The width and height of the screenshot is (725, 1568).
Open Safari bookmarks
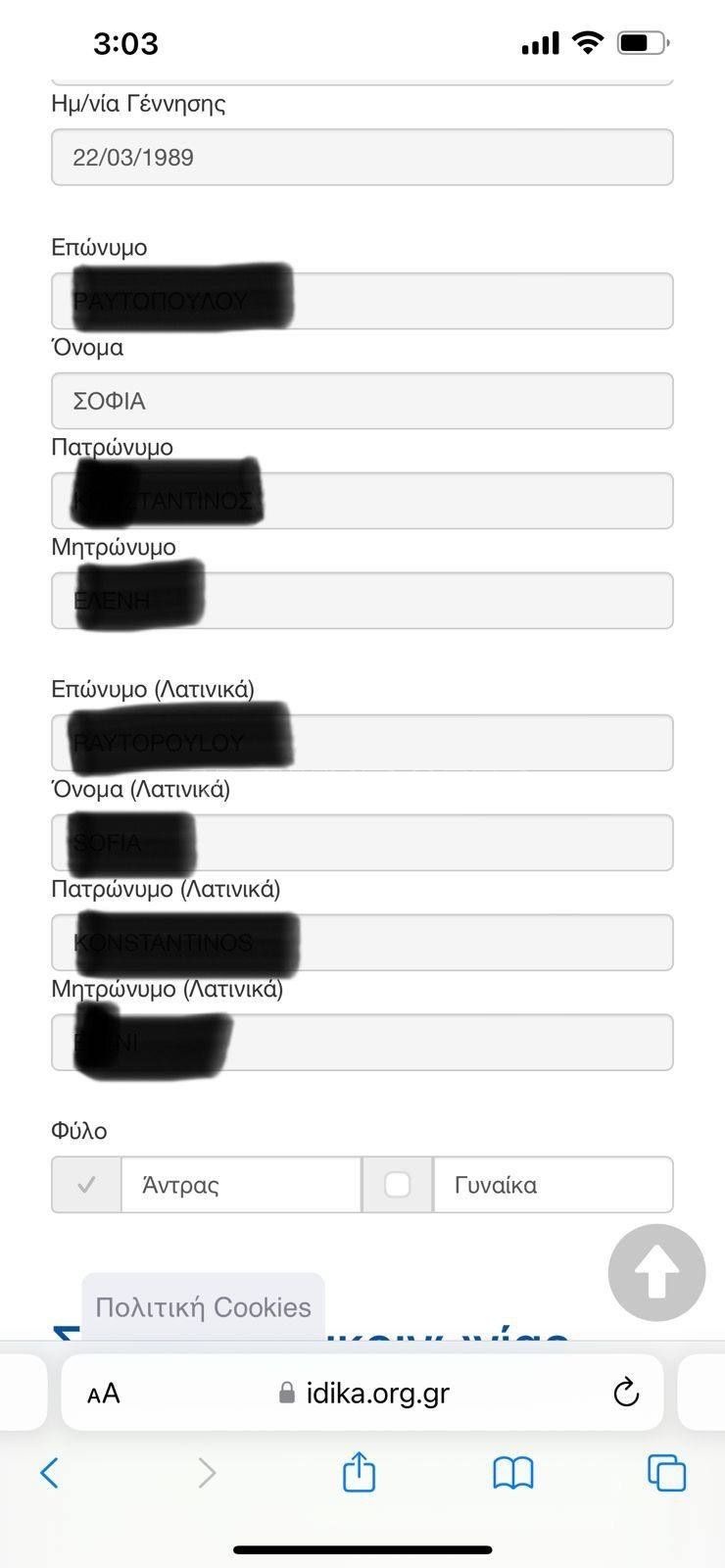512,1472
